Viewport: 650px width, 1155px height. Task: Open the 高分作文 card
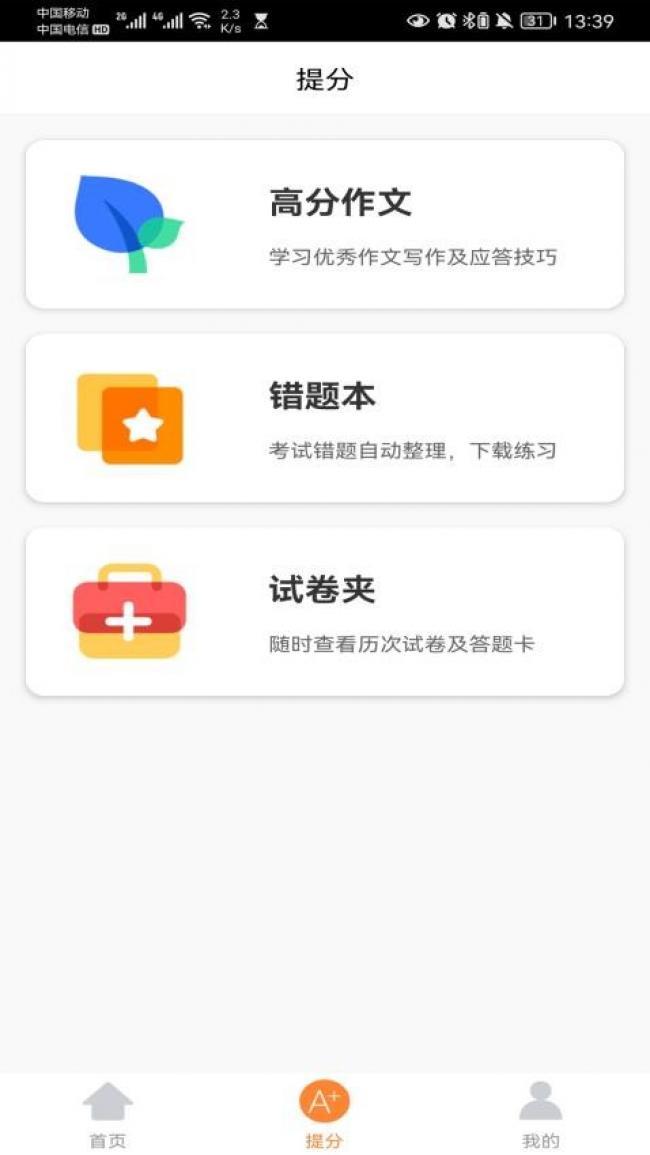tap(325, 225)
